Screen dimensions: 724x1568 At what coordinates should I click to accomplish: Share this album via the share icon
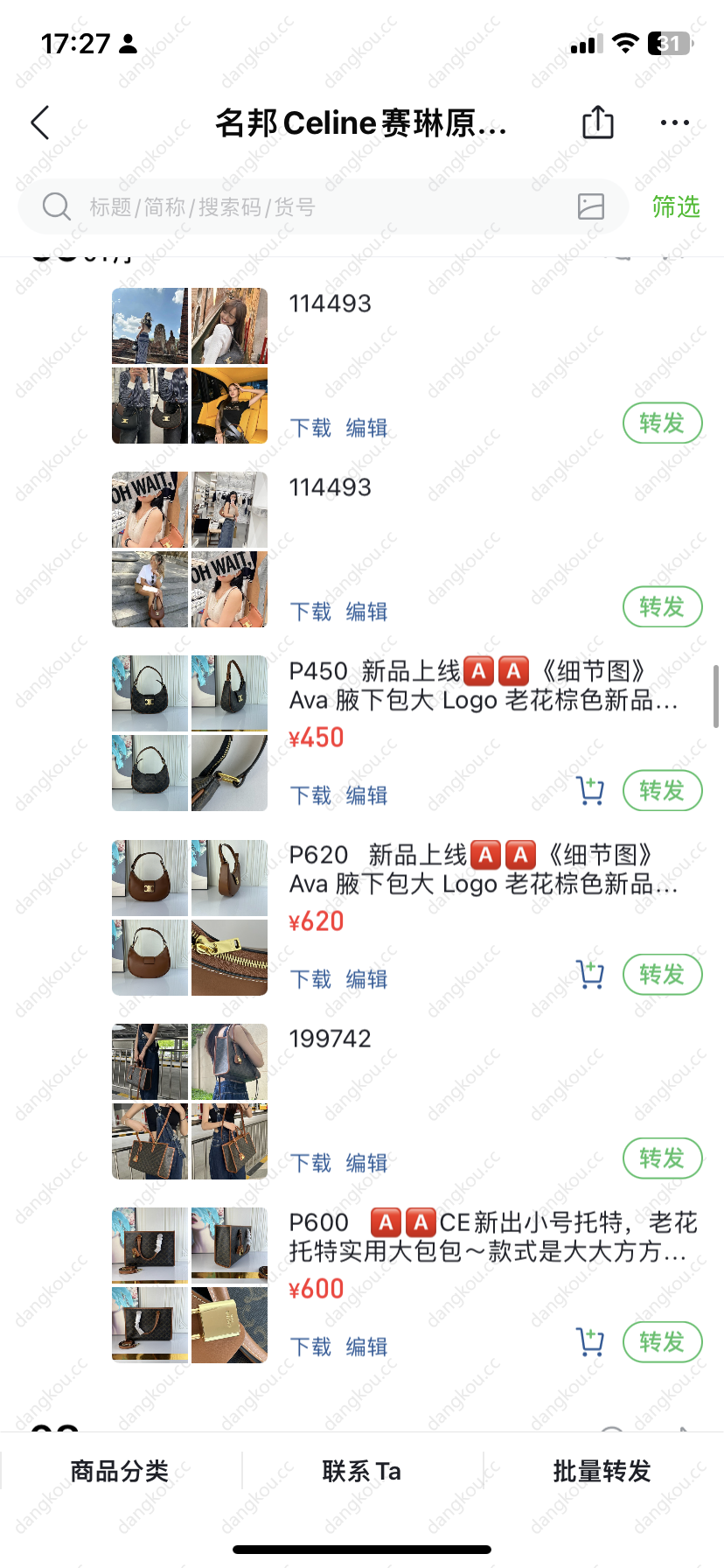click(x=598, y=122)
